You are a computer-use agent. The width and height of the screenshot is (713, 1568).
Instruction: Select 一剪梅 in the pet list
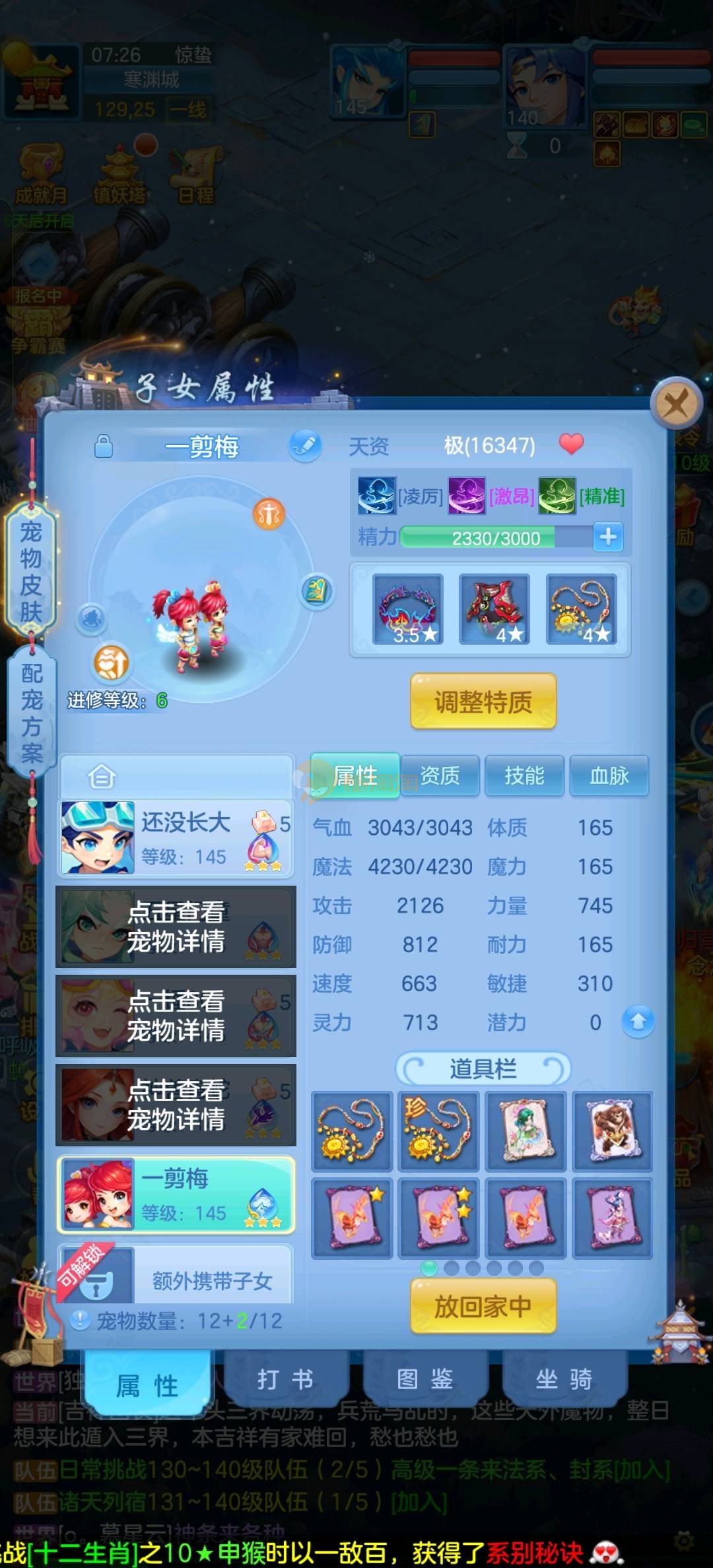(176, 1194)
